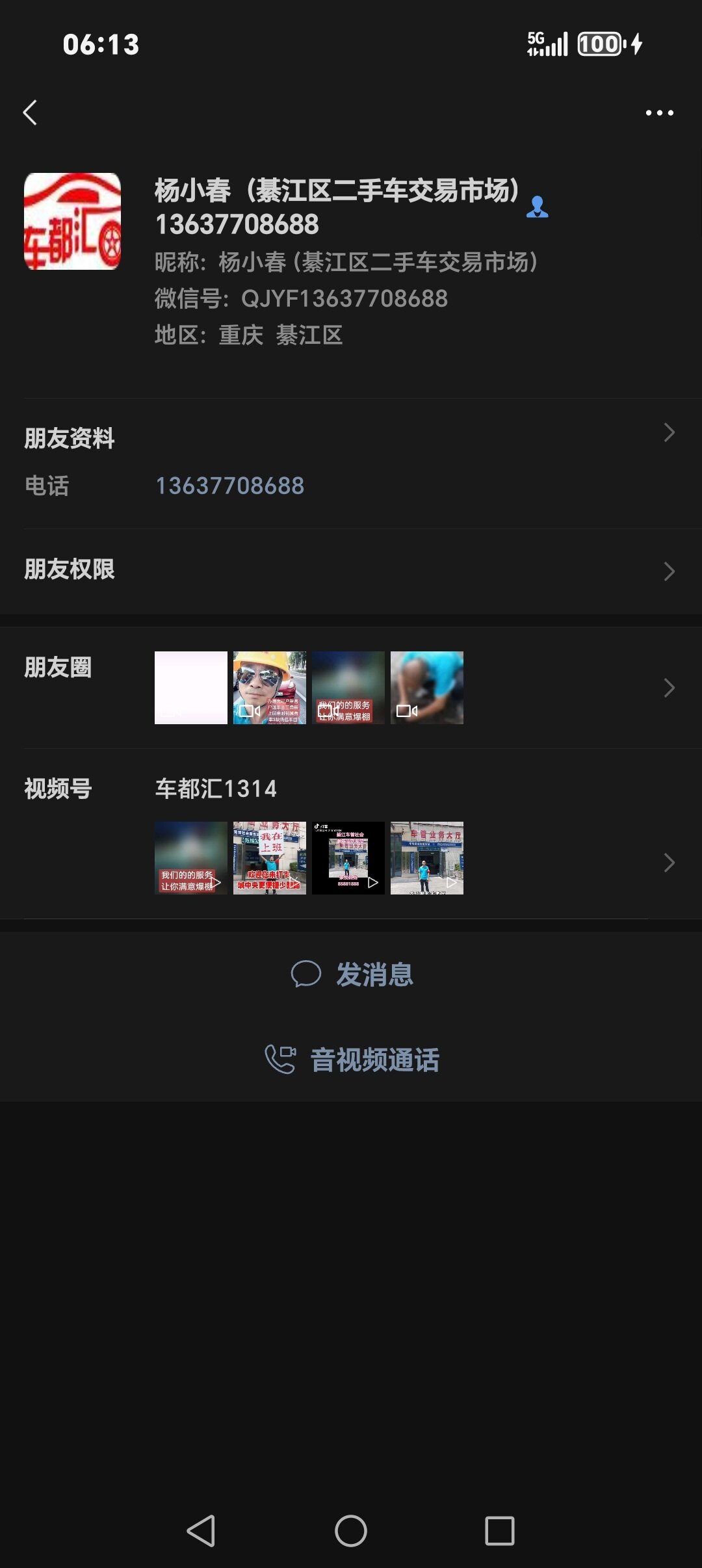Call the phone number 13637708688
702x1568 pixels.
point(229,486)
